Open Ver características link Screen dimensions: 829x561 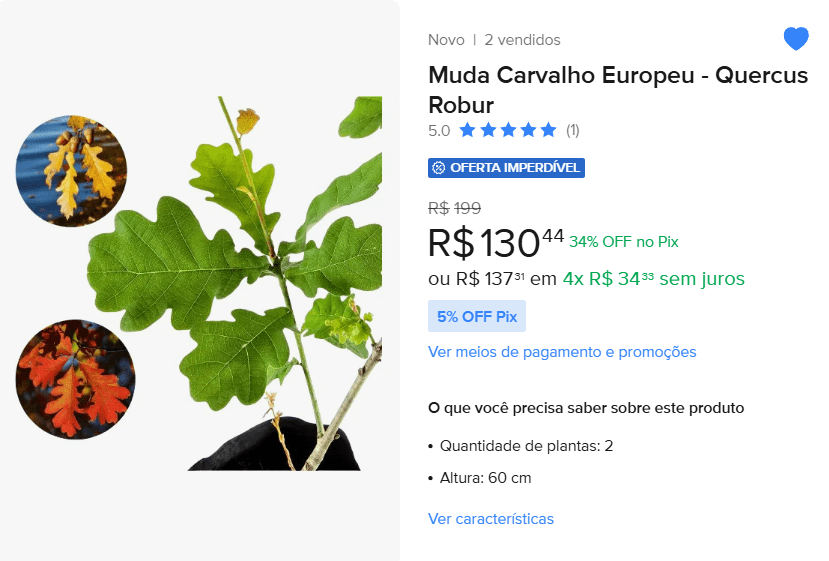(490, 519)
